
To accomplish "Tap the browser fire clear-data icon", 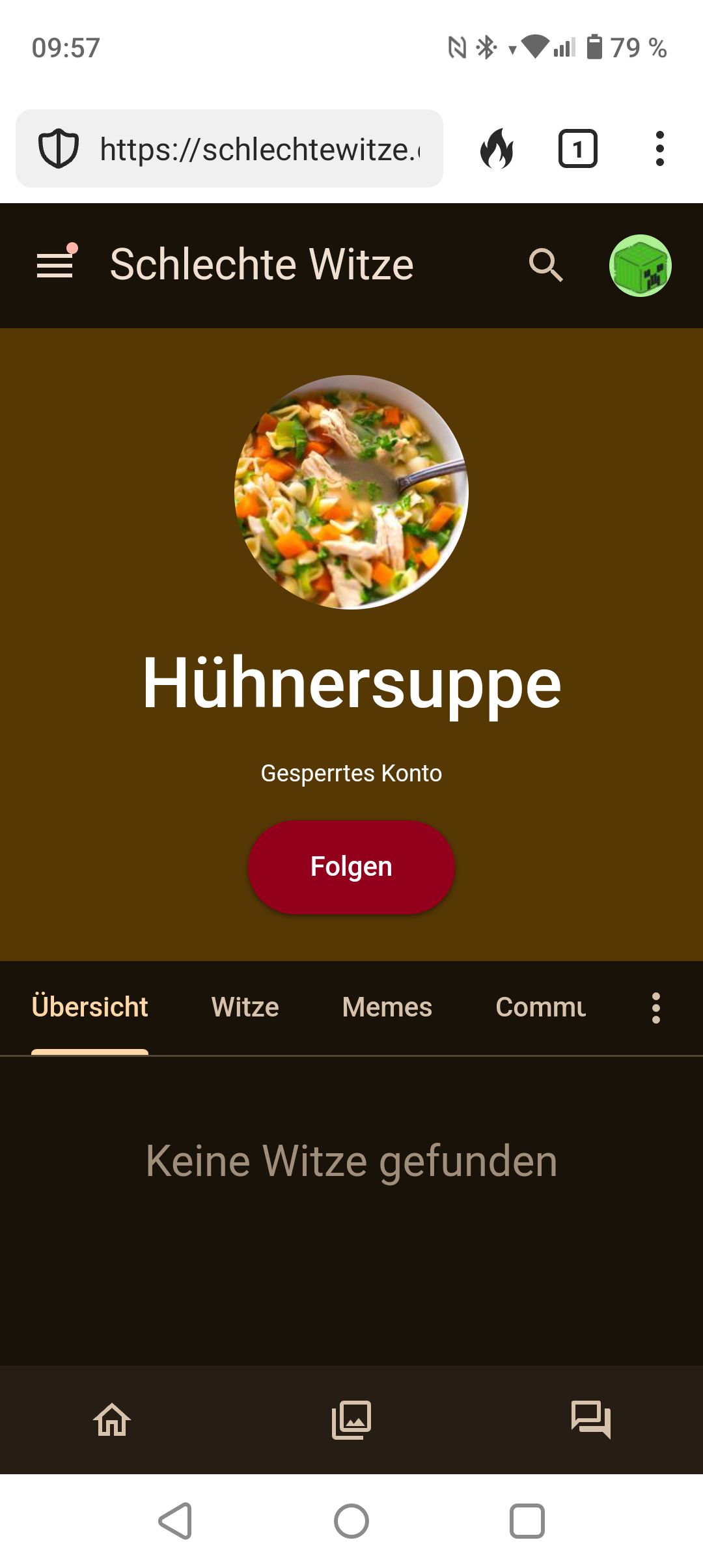I will tap(497, 149).
